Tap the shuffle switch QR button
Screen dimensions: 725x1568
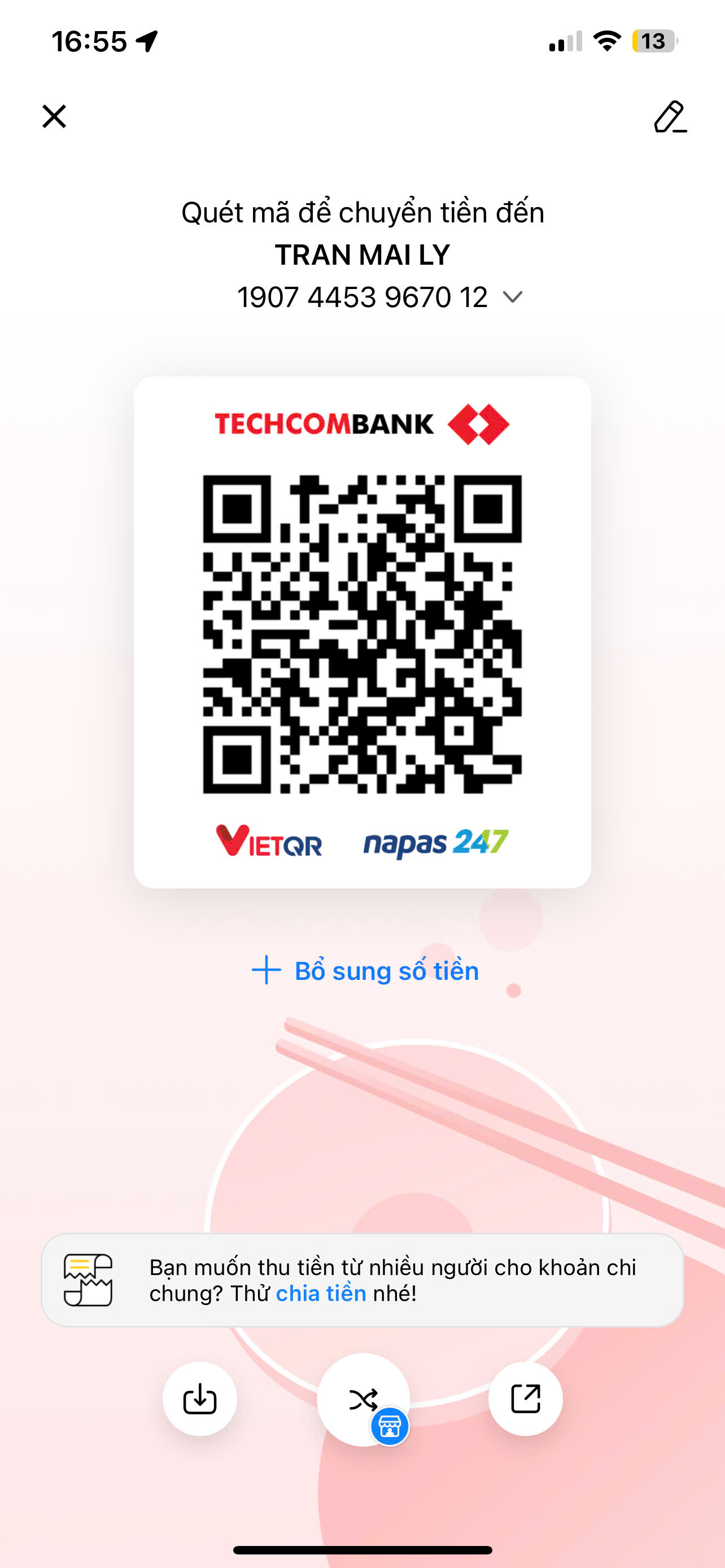click(364, 1399)
